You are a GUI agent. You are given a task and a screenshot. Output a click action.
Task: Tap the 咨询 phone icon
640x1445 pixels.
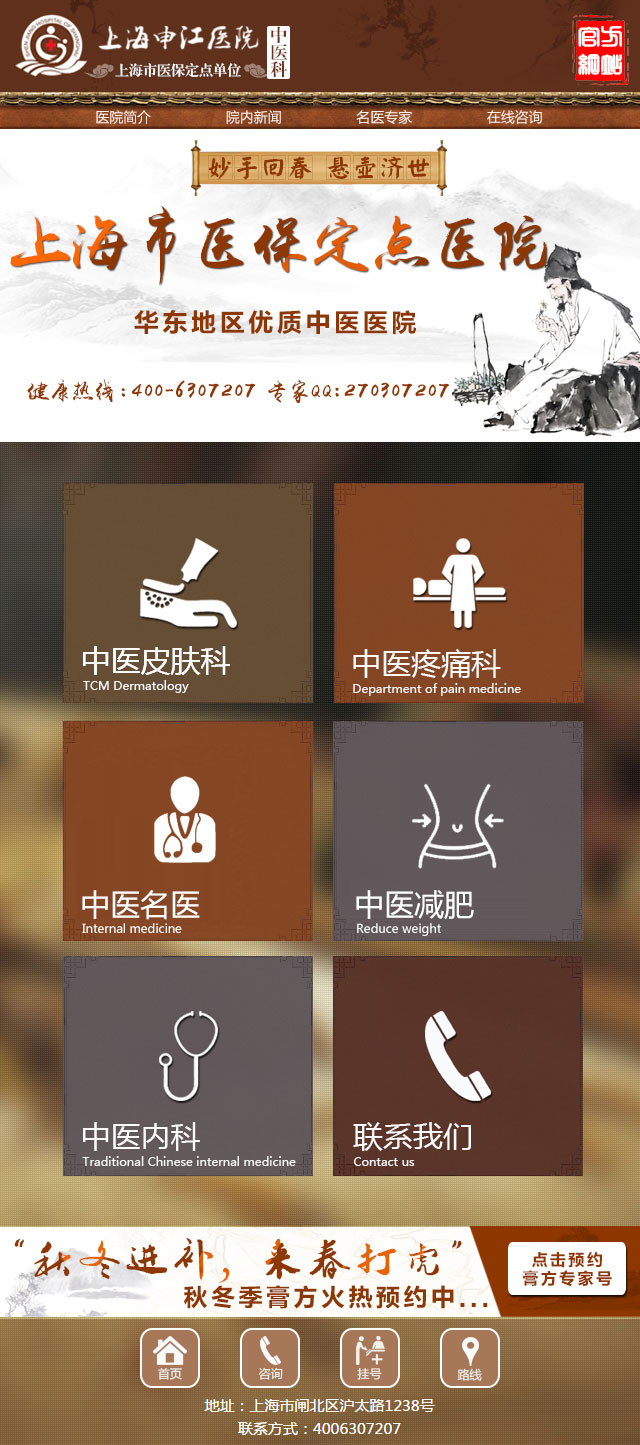pos(270,1358)
